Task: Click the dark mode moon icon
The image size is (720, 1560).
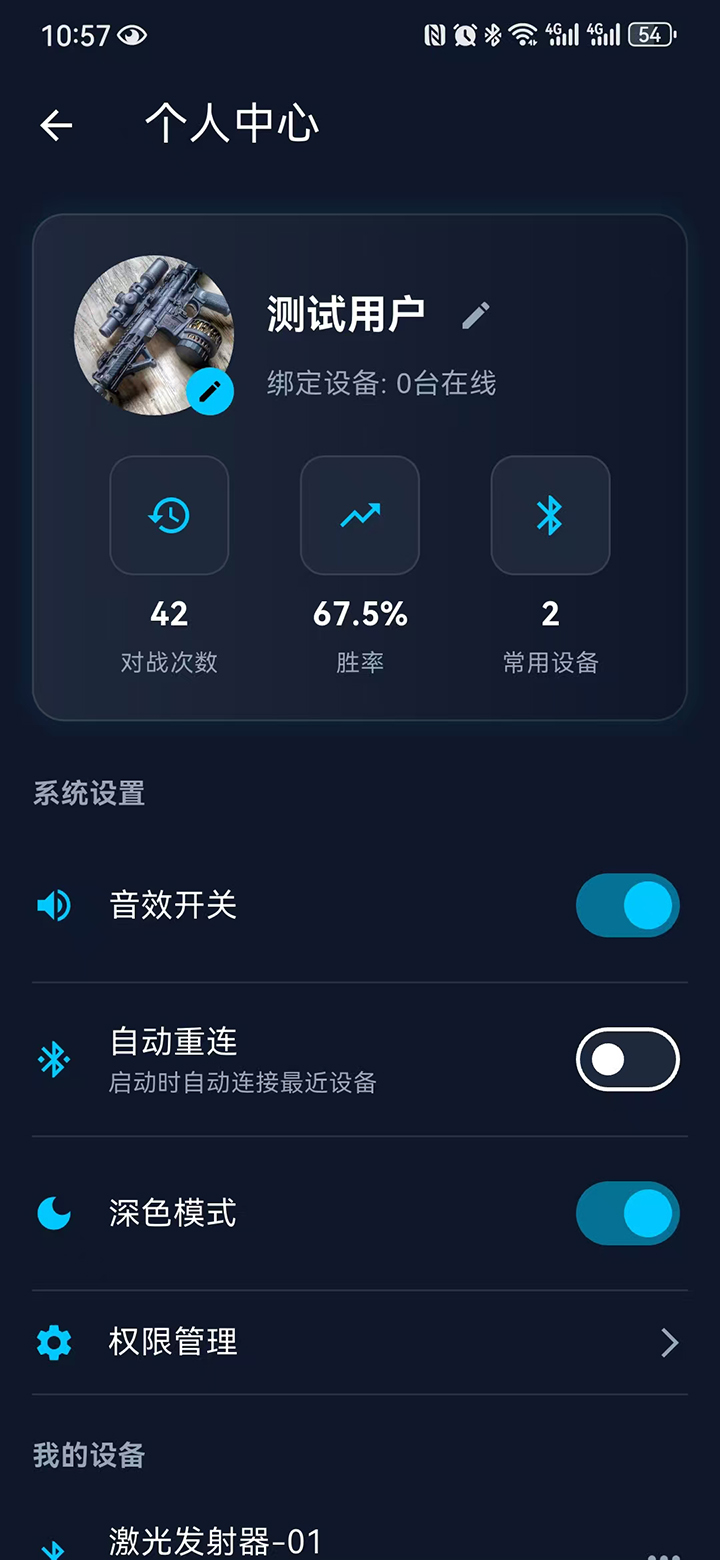Action: coord(54,1213)
